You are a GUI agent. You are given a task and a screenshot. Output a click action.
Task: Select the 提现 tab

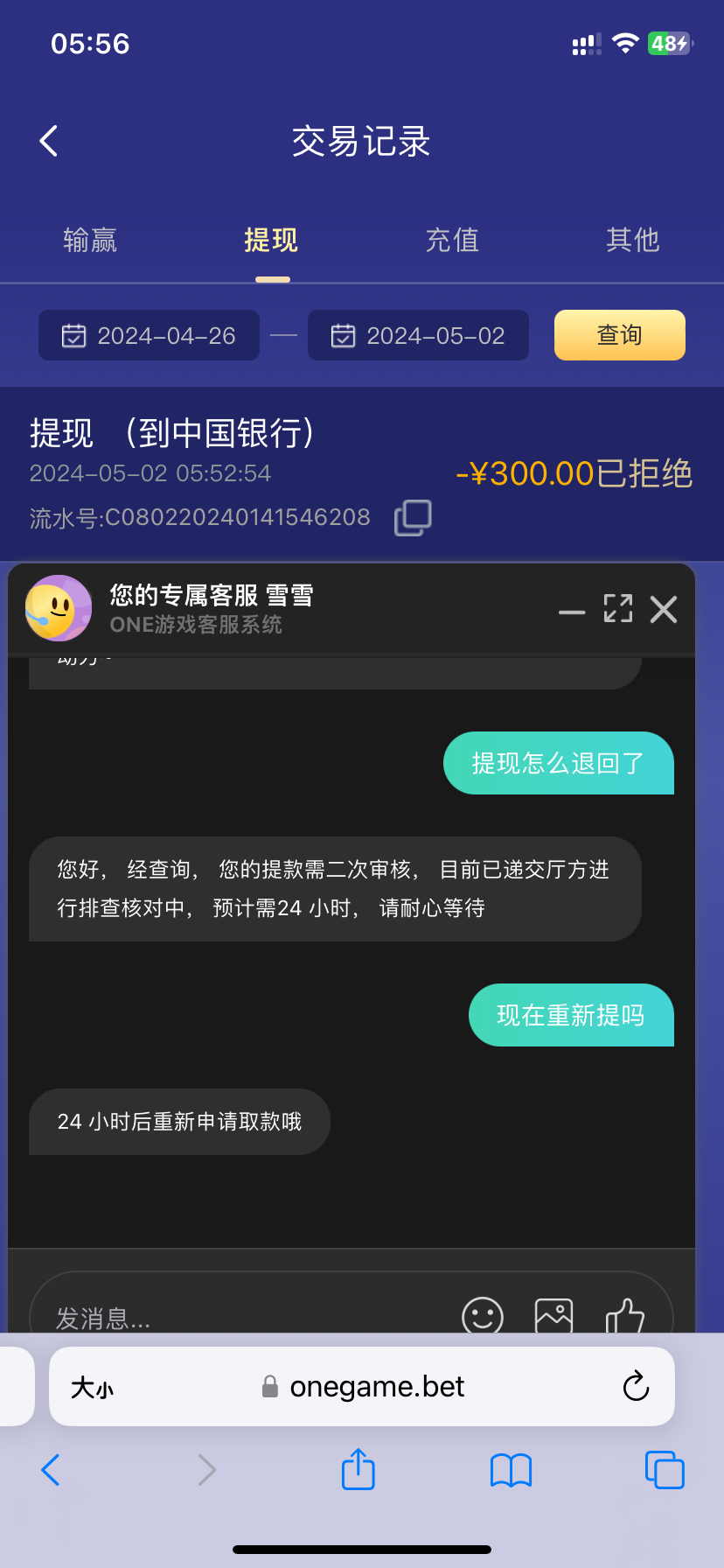(x=271, y=240)
